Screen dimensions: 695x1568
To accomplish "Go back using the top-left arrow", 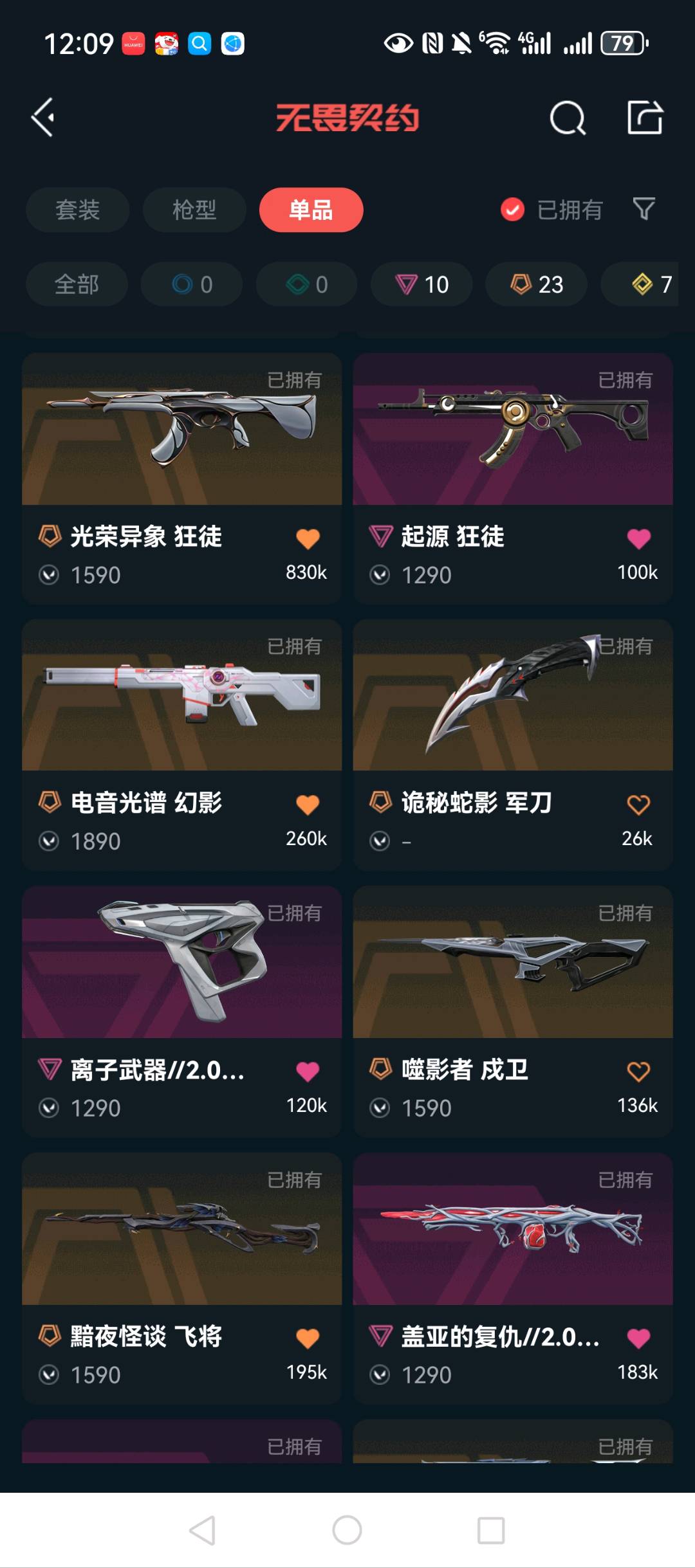I will [43, 118].
